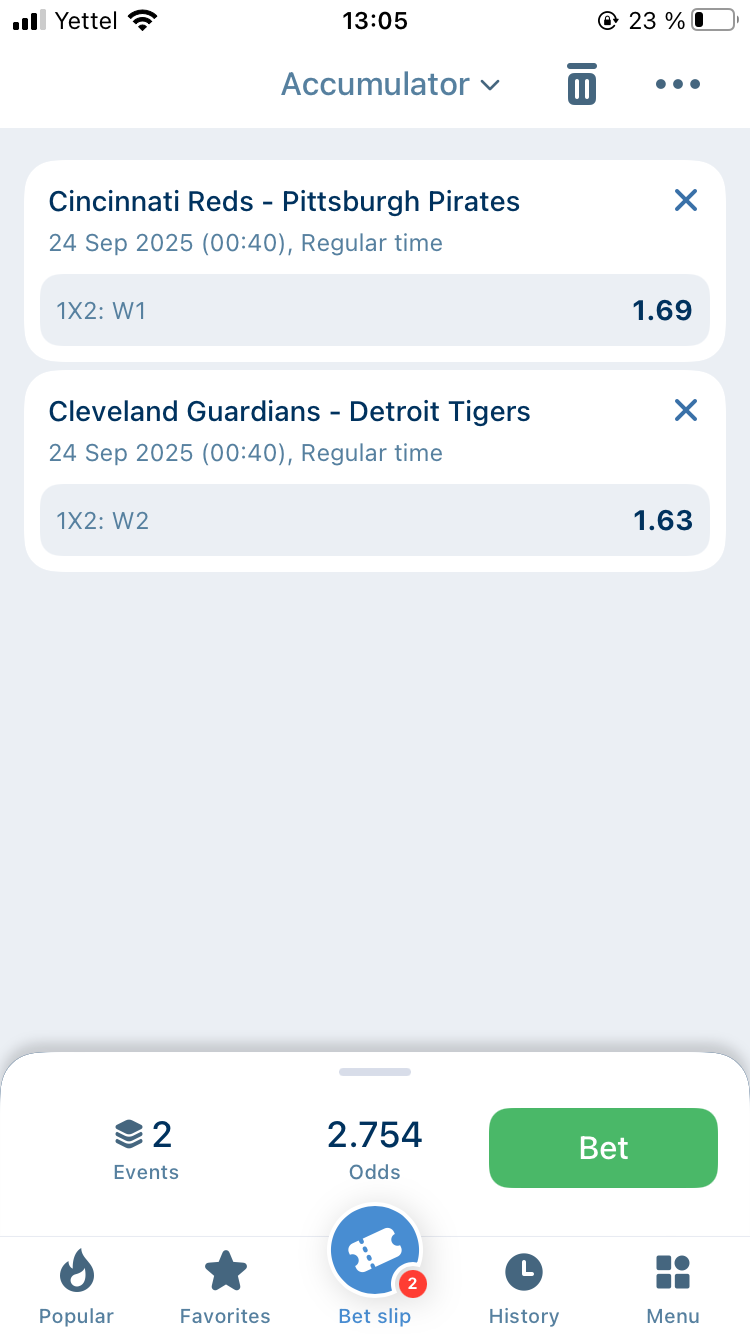The image size is (750, 1334).
Task: Place the bet with green Bet button
Action: click(x=603, y=1148)
